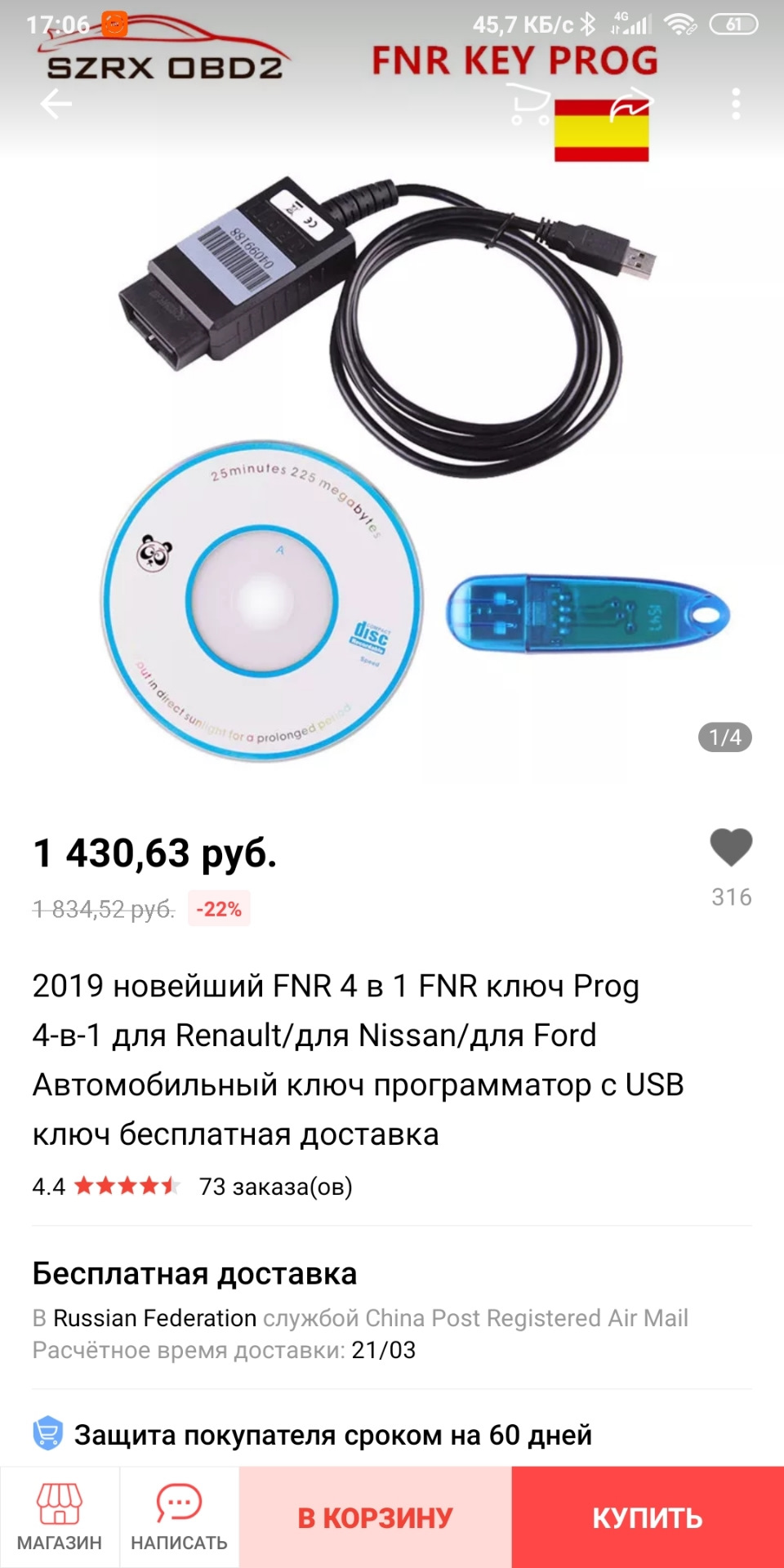View the FNR Key Prog product photo
This screenshot has width=784, height=1568.
click(392, 465)
